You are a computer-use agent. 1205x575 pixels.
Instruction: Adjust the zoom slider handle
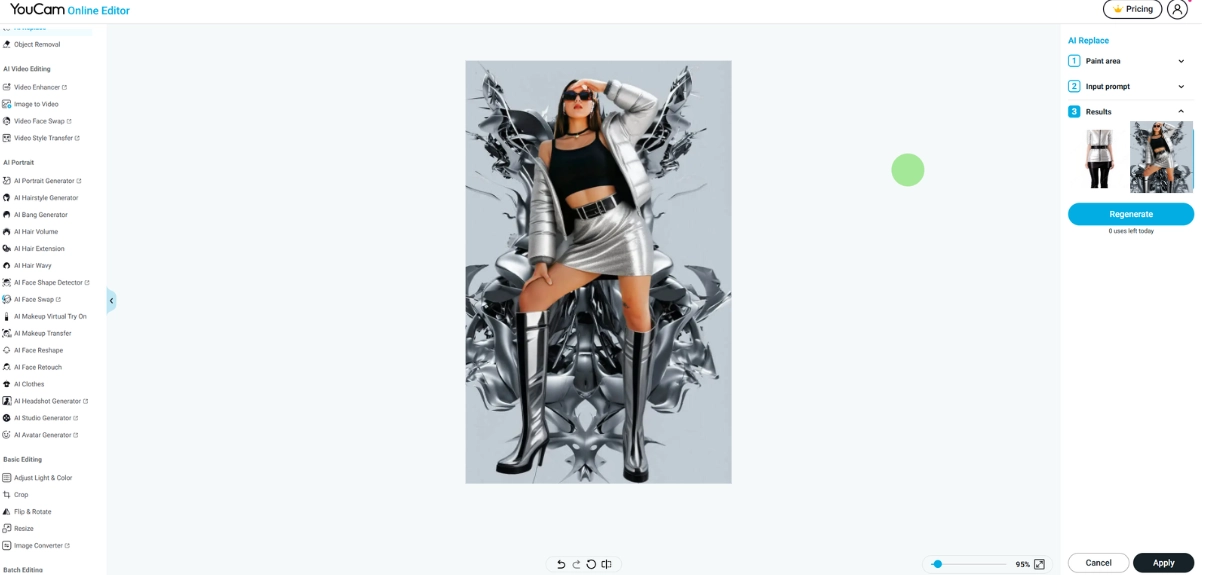point(937,564)
